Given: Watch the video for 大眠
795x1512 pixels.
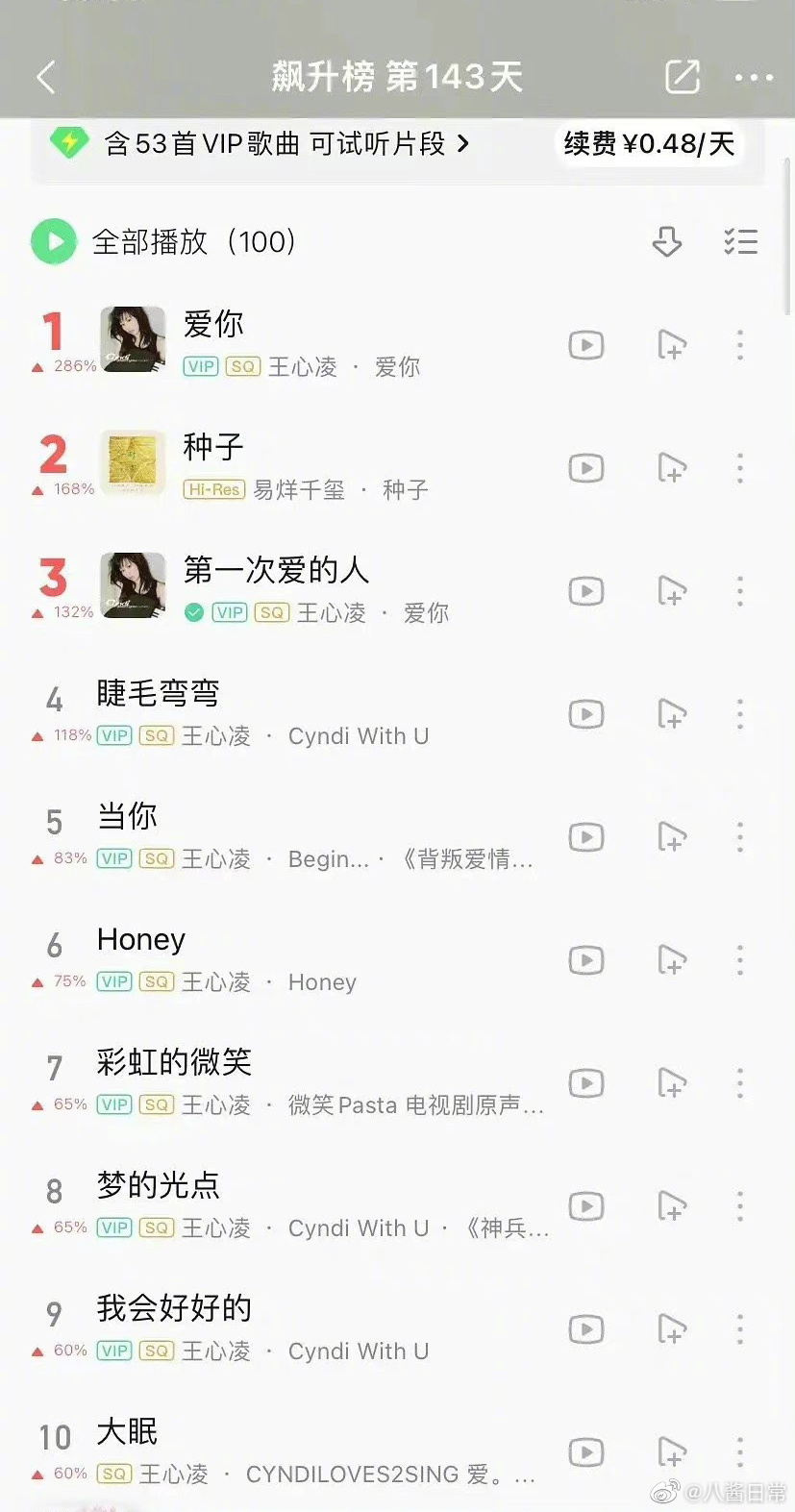Looking at the screenshot, I should (586, 1452).
